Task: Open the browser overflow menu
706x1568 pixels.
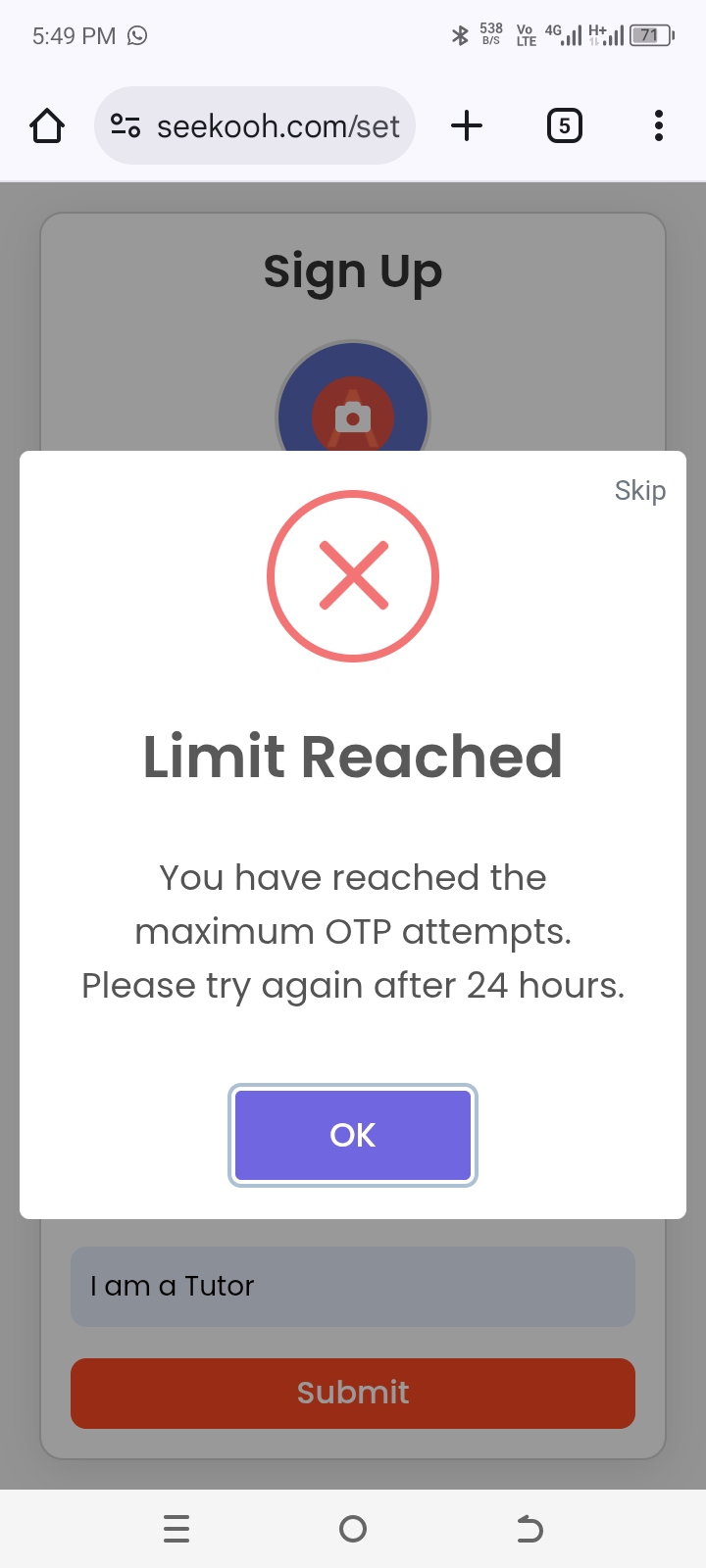Action: 658,126
